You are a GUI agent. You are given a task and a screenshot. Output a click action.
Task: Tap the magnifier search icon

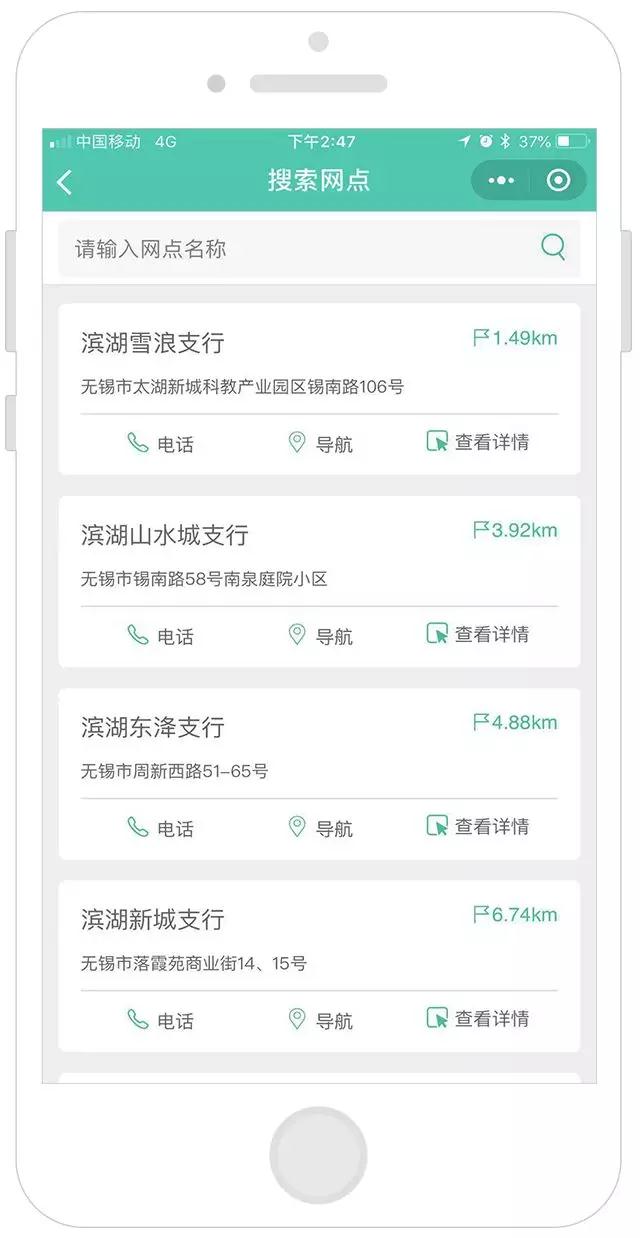(x=553, y=247)
